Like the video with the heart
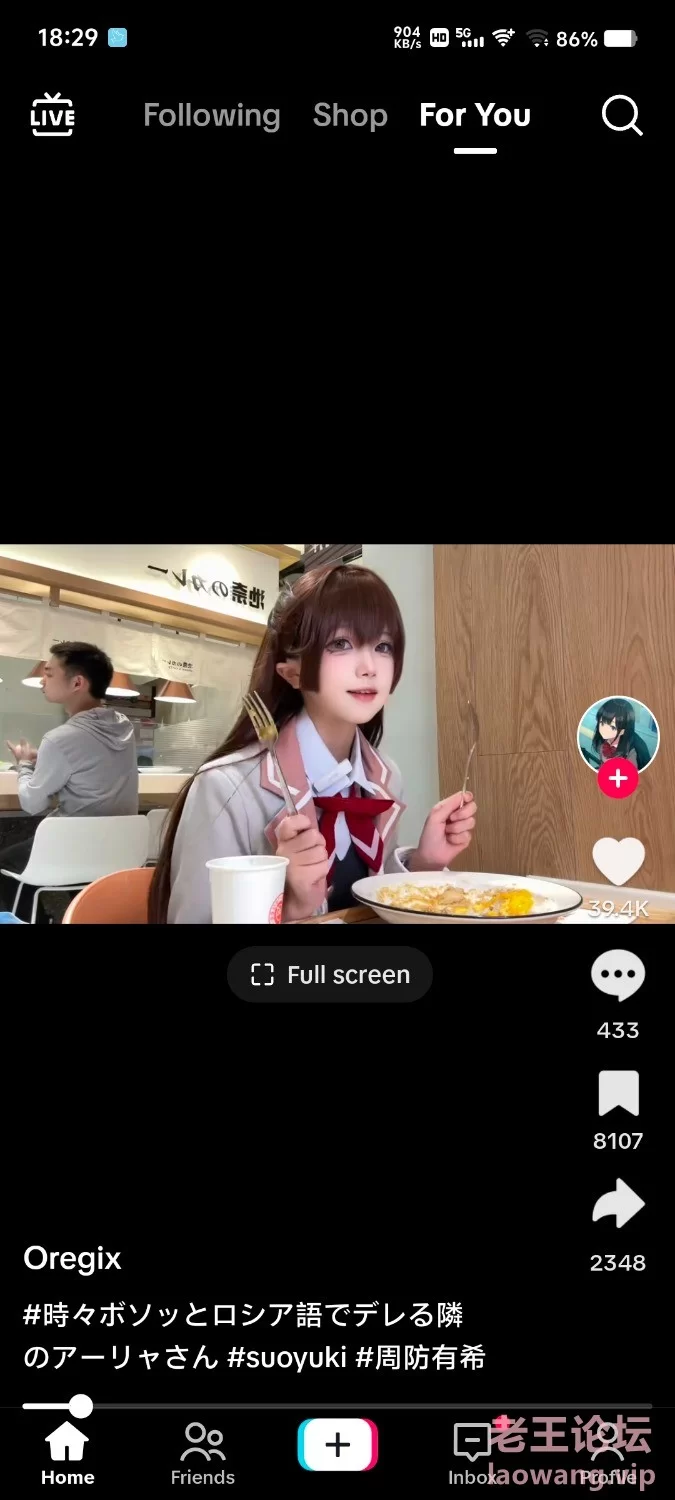 coord(618,862)
